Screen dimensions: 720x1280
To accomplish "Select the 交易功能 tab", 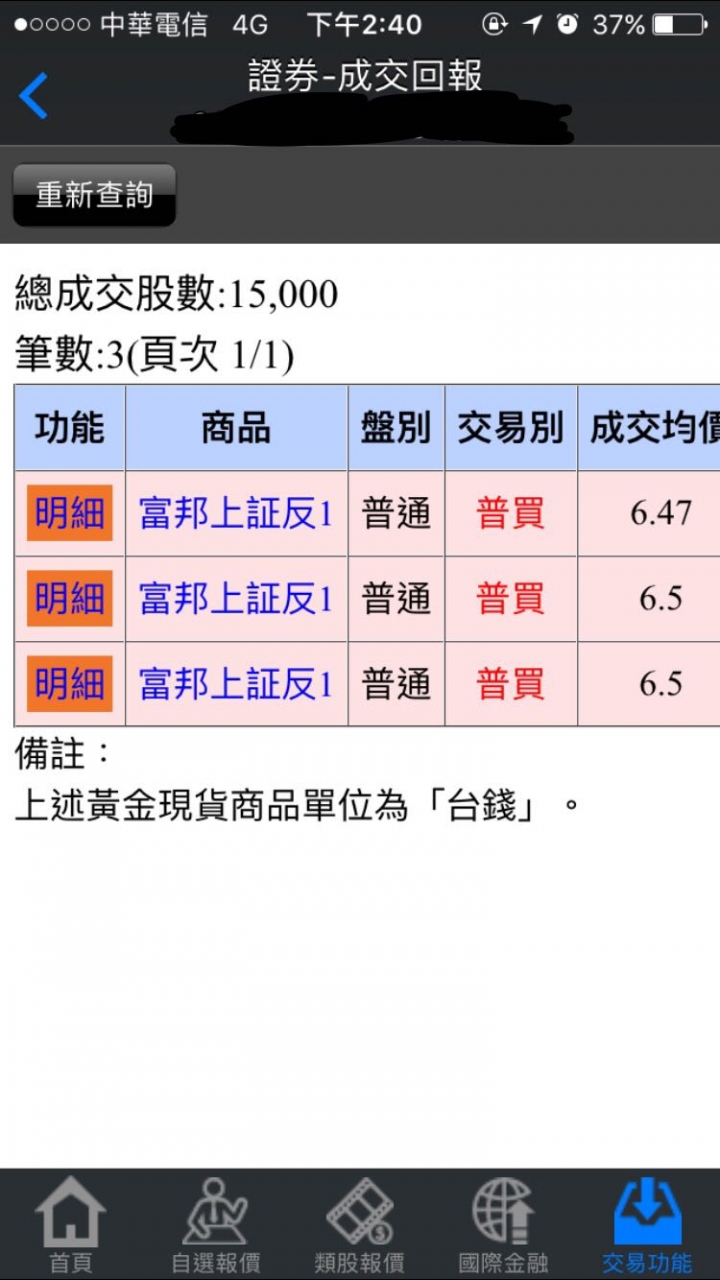I will [647, 1225].
